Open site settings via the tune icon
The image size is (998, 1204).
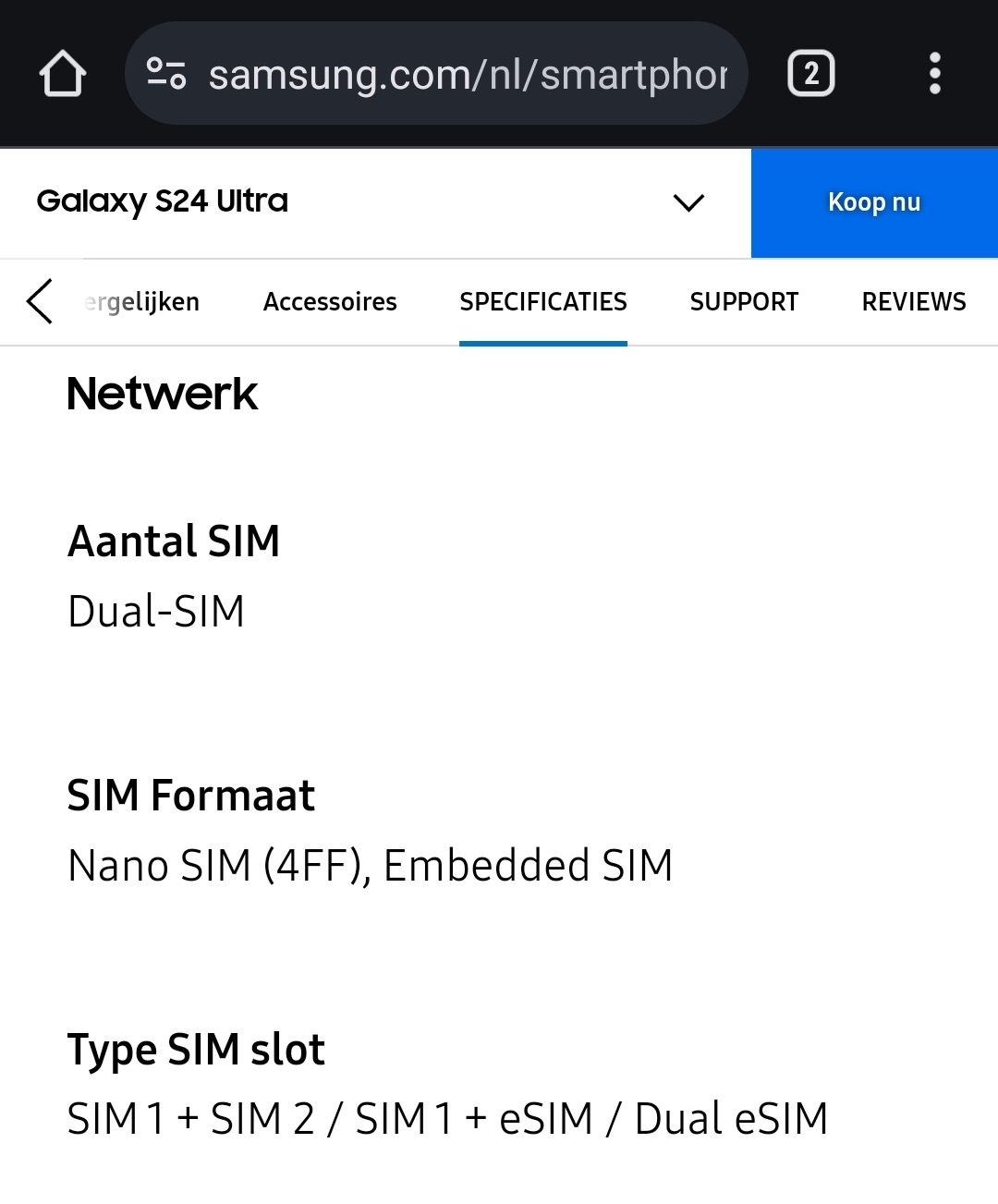166,73
